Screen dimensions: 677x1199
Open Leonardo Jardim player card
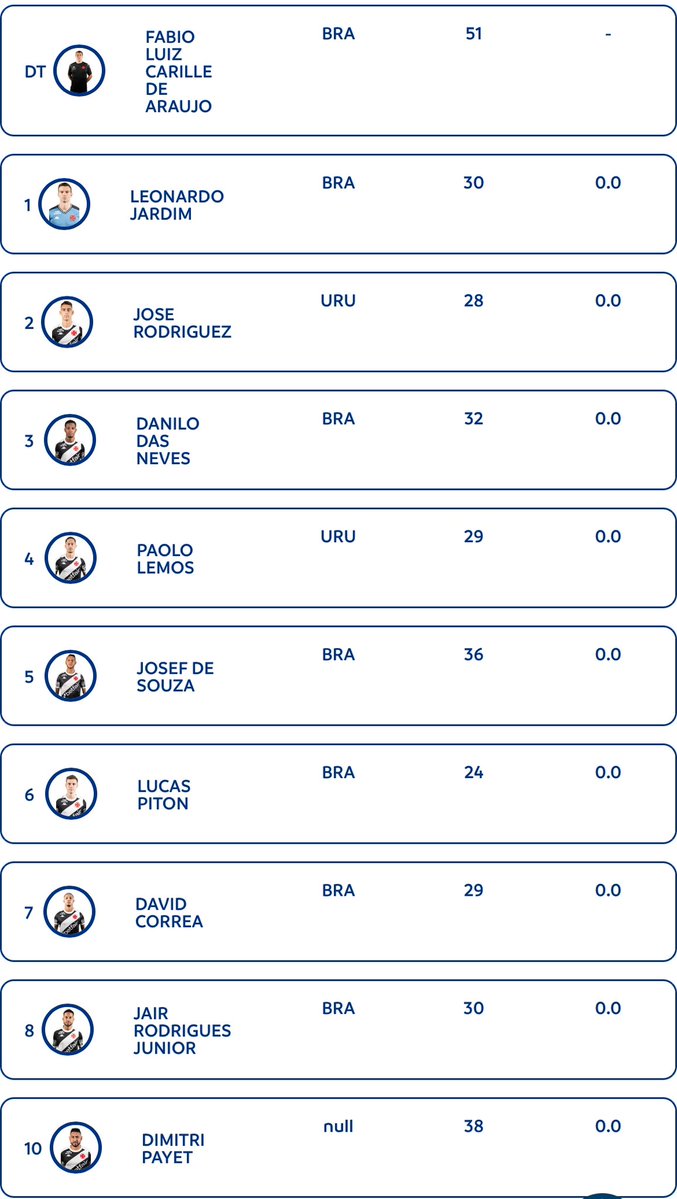tap(176, 205)
